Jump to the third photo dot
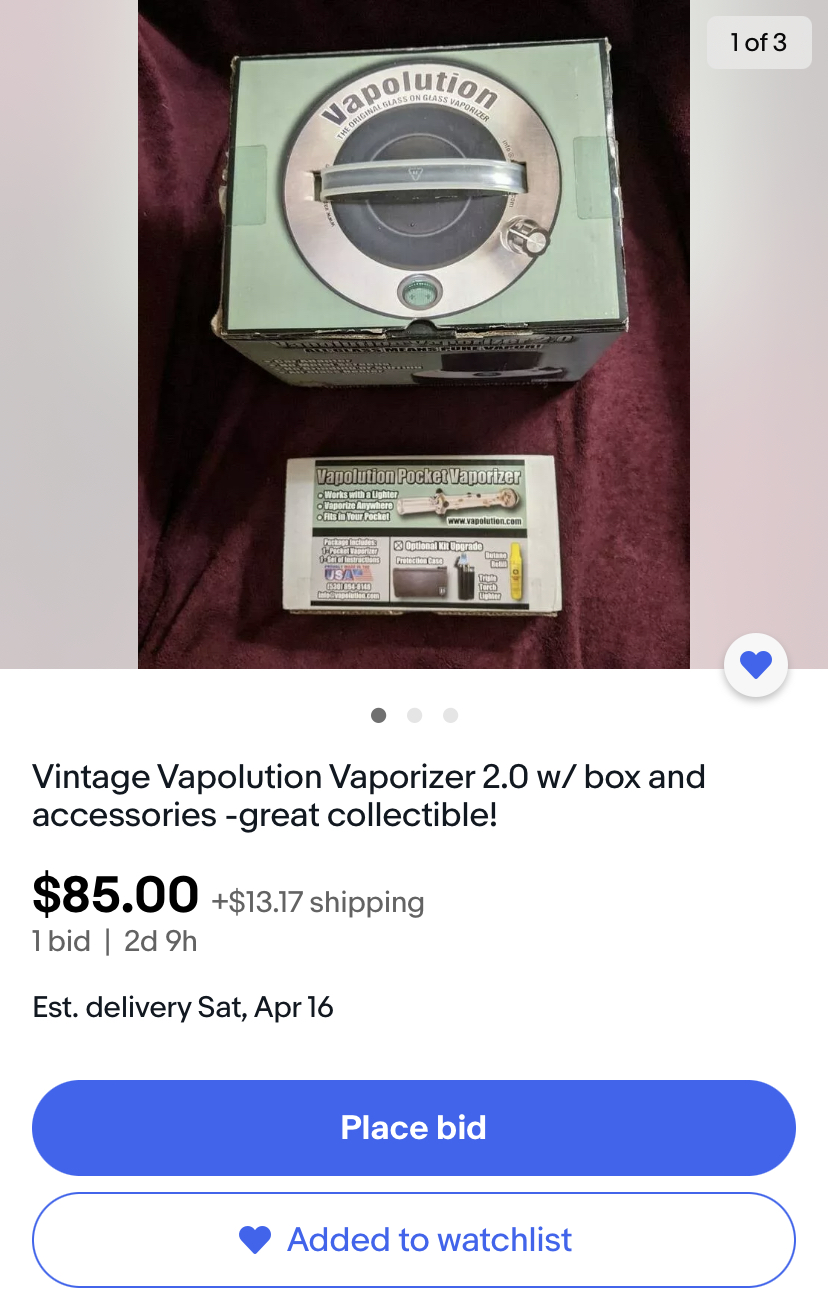This screenshot has width=828, height=1300. click(x=451, y=715)
